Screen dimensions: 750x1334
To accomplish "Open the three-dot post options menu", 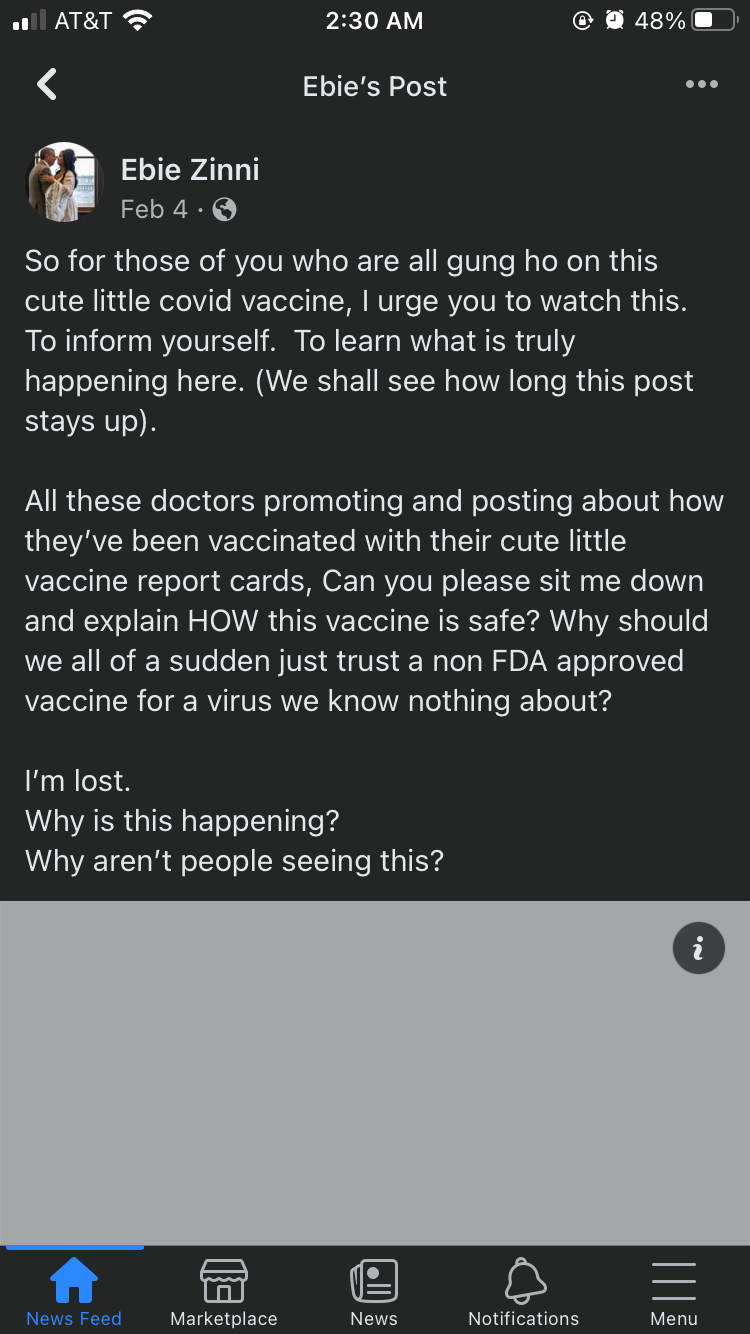I will [x=701, y=85].
